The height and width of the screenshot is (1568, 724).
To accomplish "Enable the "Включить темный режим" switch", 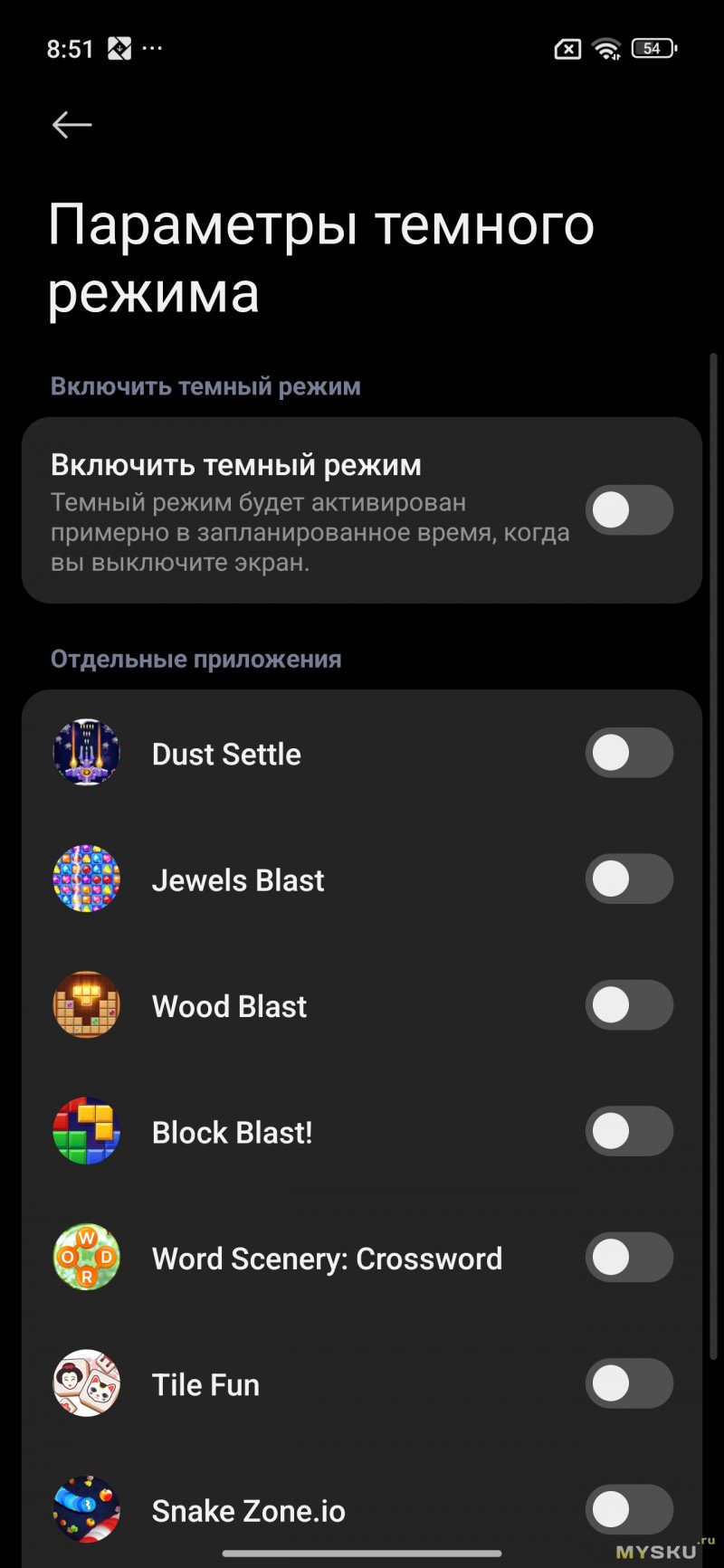I will click(x=629, y=510).
